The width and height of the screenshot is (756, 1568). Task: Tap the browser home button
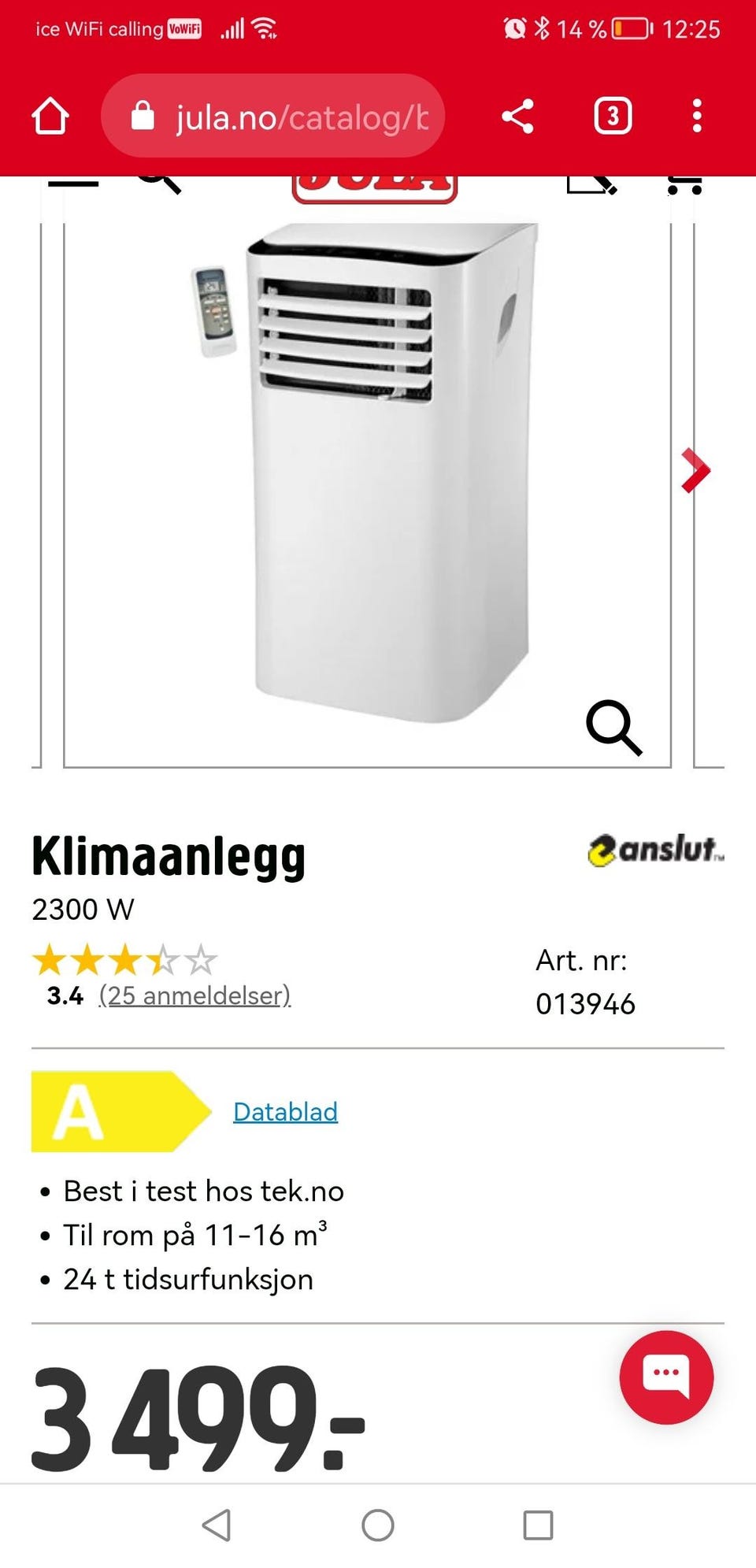point(49,116)
